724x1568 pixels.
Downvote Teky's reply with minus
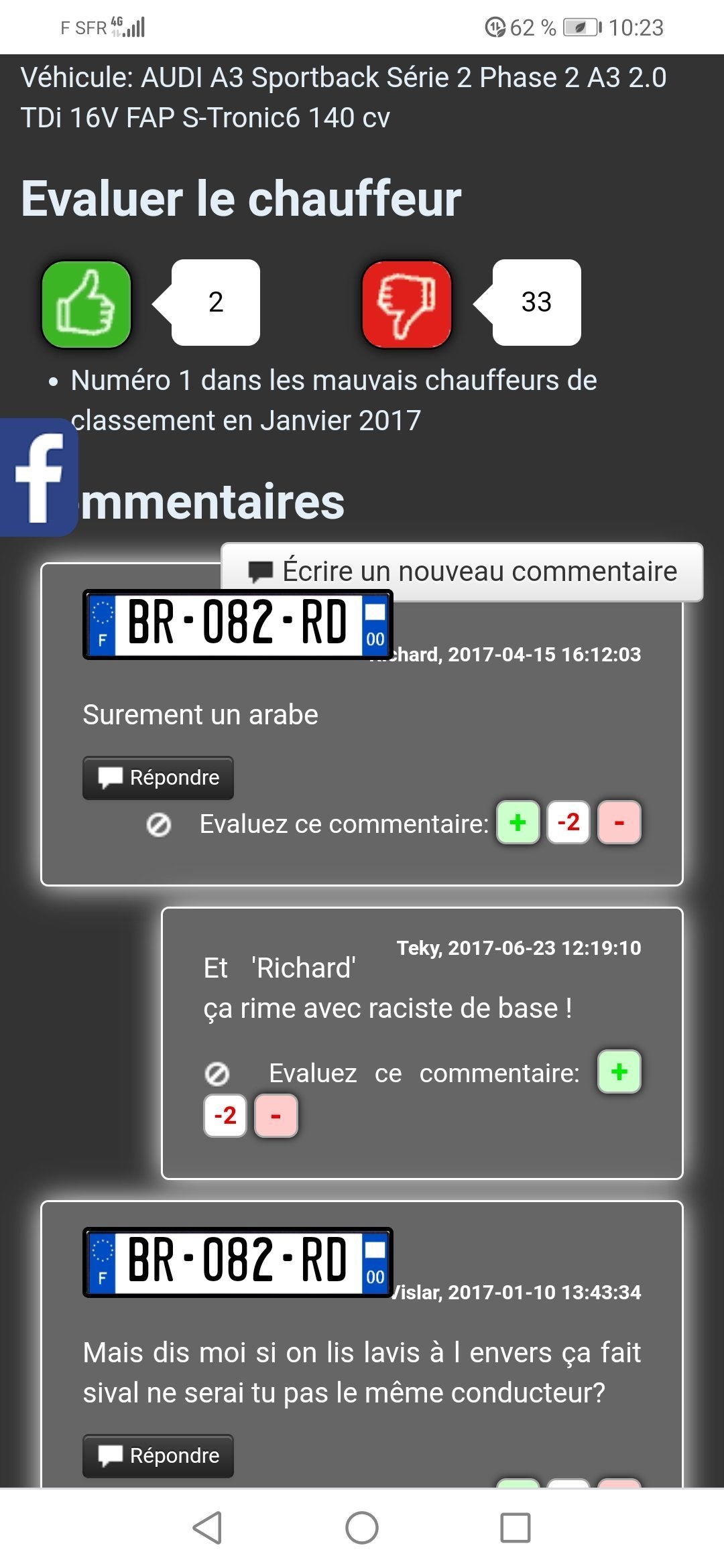[276, 1116]
